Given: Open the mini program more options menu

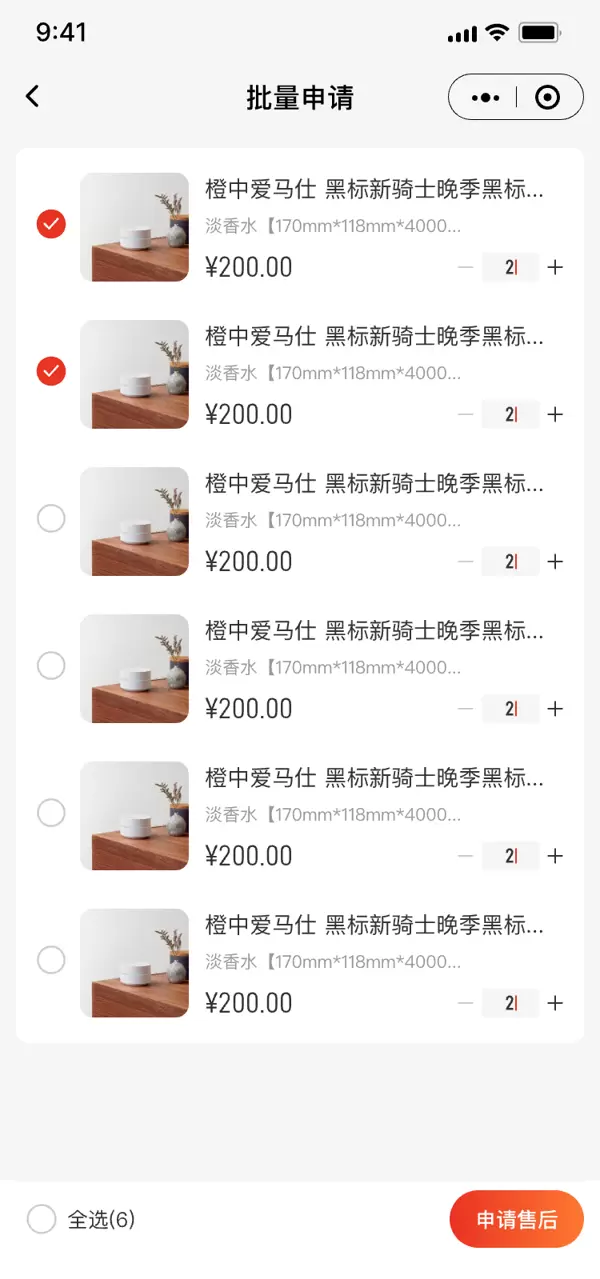Looking at the screenshot, I should click(x=485, y=97).
